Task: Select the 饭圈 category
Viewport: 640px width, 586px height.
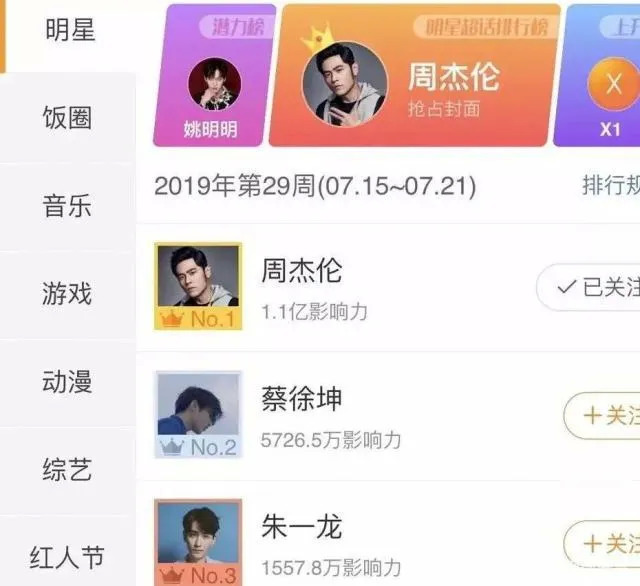Action: pyautogui.click(x=67, y=118)
